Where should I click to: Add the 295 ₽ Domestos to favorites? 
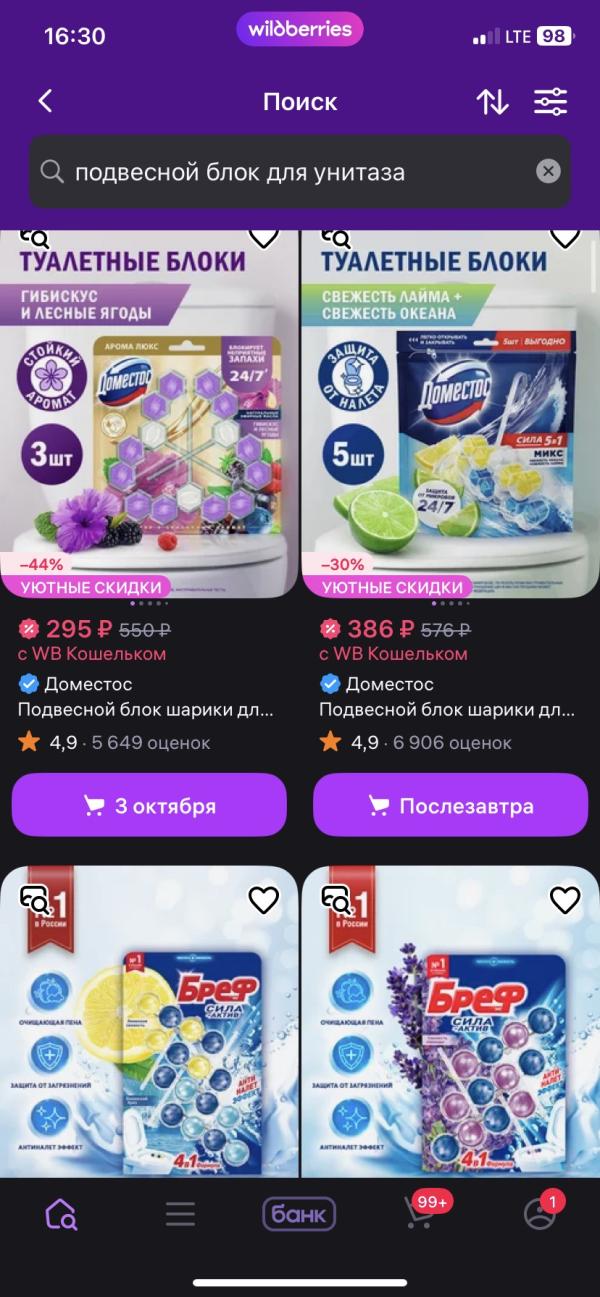263,237
